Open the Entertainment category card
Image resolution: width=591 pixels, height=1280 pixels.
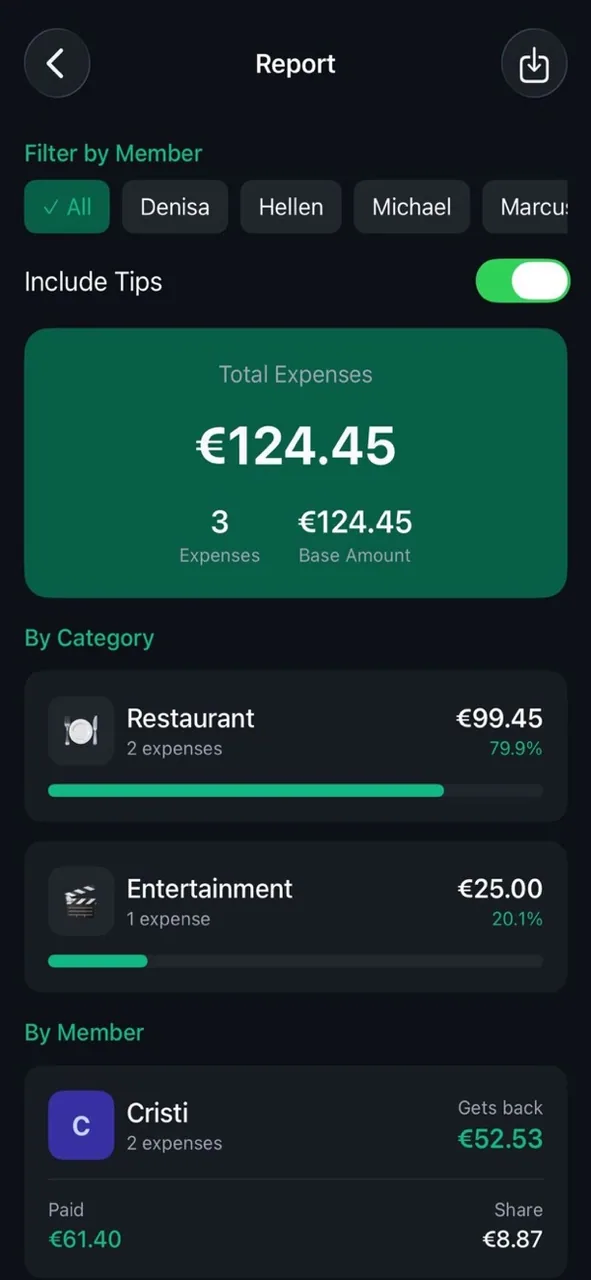(295, 917)
